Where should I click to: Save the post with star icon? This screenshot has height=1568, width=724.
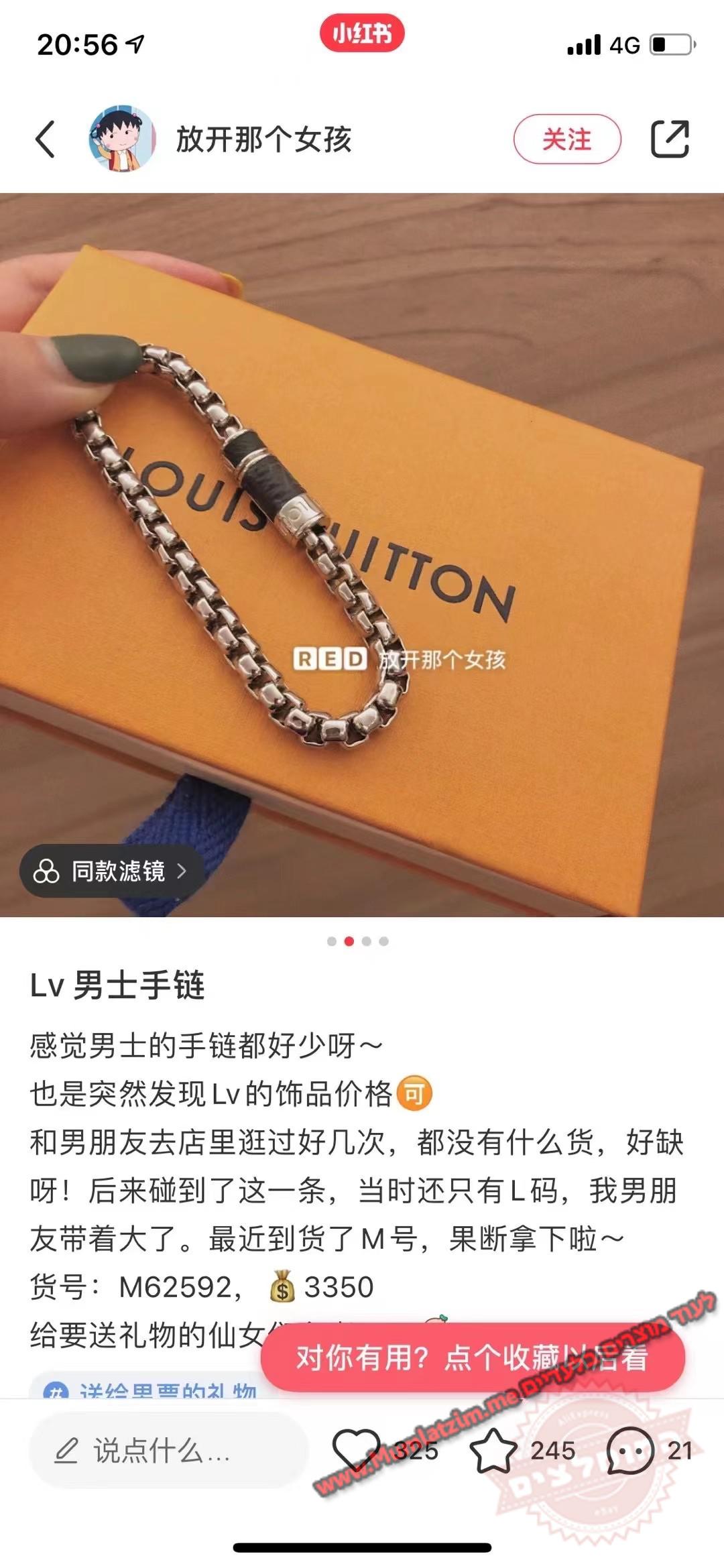[493, 1450]
